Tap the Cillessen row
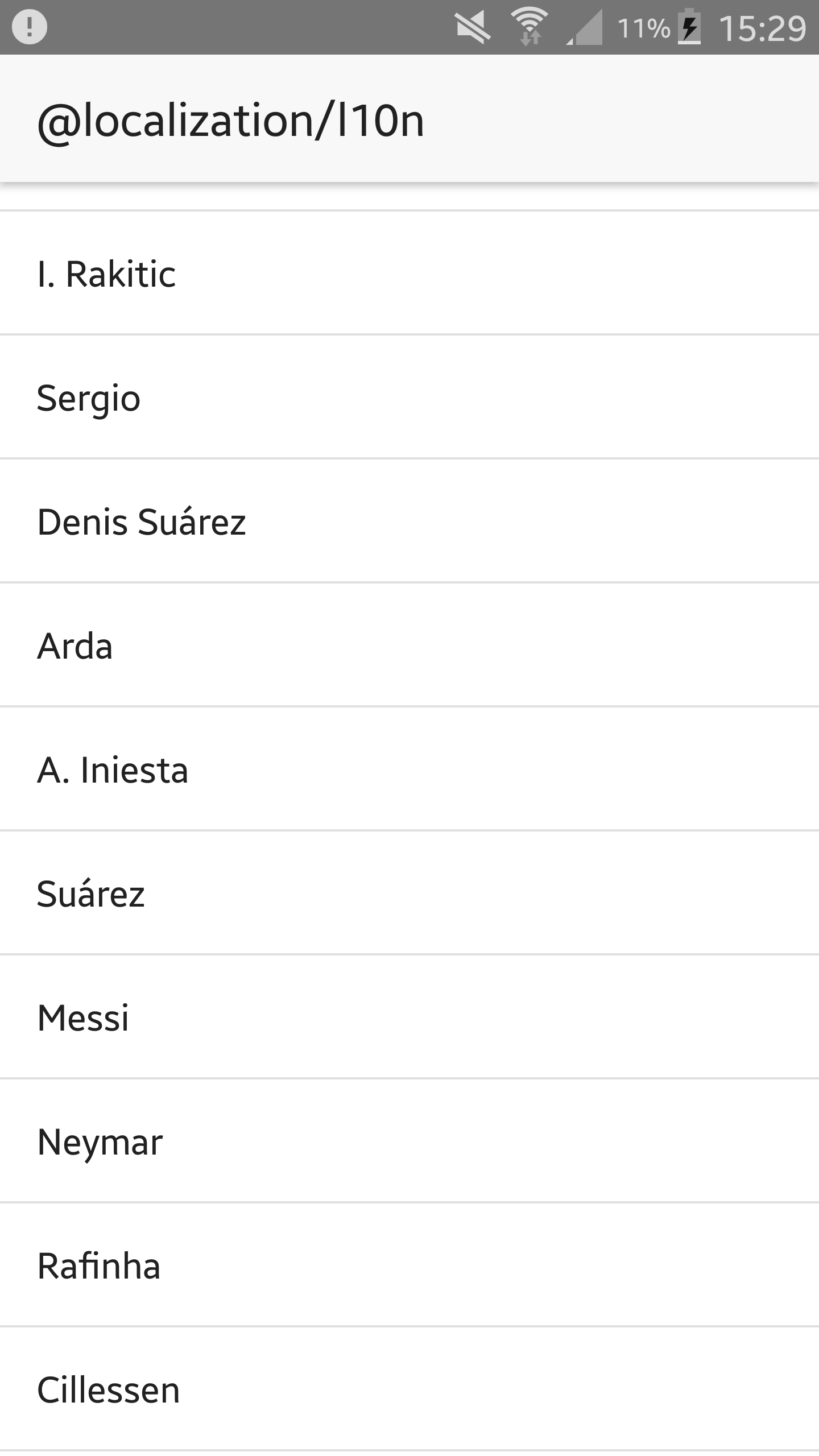Image resolution: width=819 pixels, height=1456 pixels. pos(409,1389)
